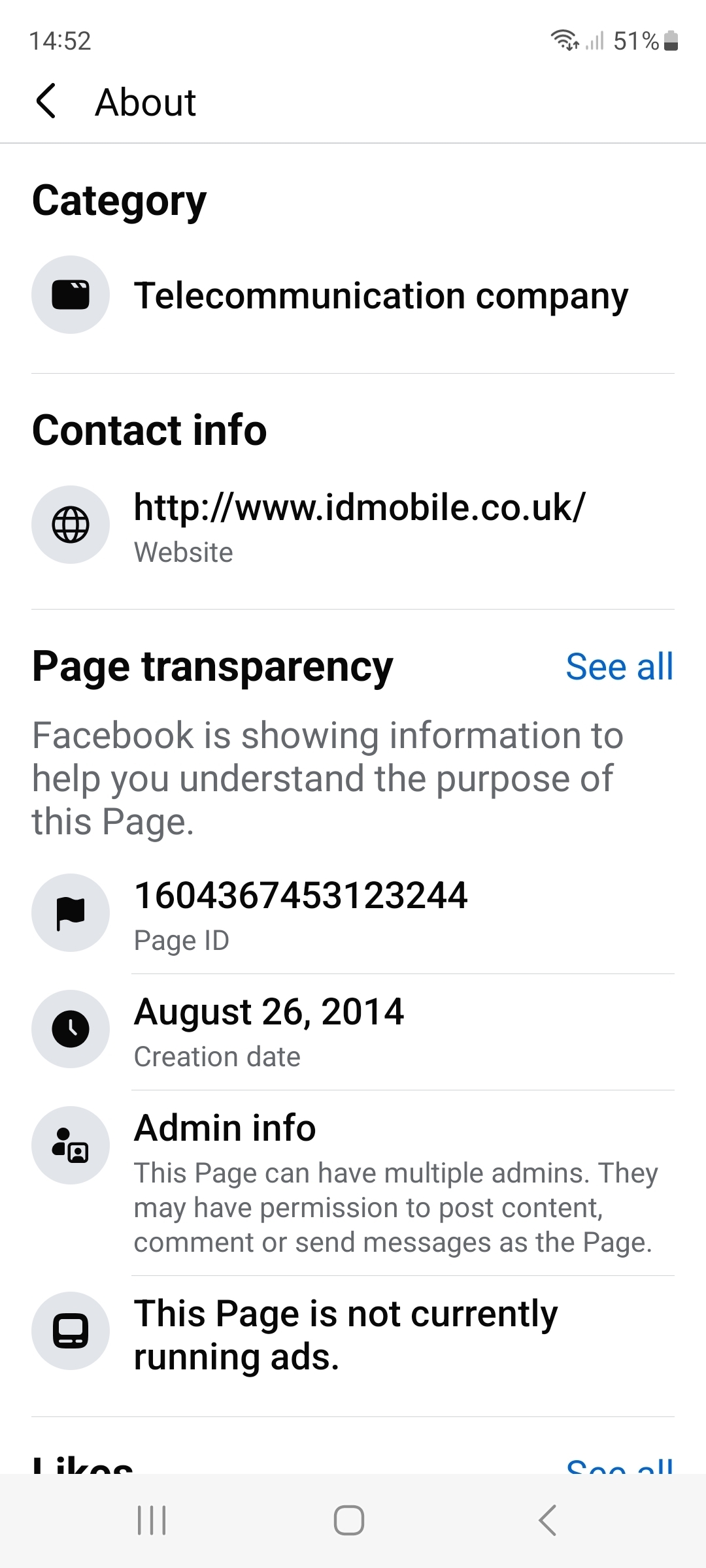Open the Admin info row
Image resolution: width=706 pixels, height=1568 pixels.
coord(353,1183)
